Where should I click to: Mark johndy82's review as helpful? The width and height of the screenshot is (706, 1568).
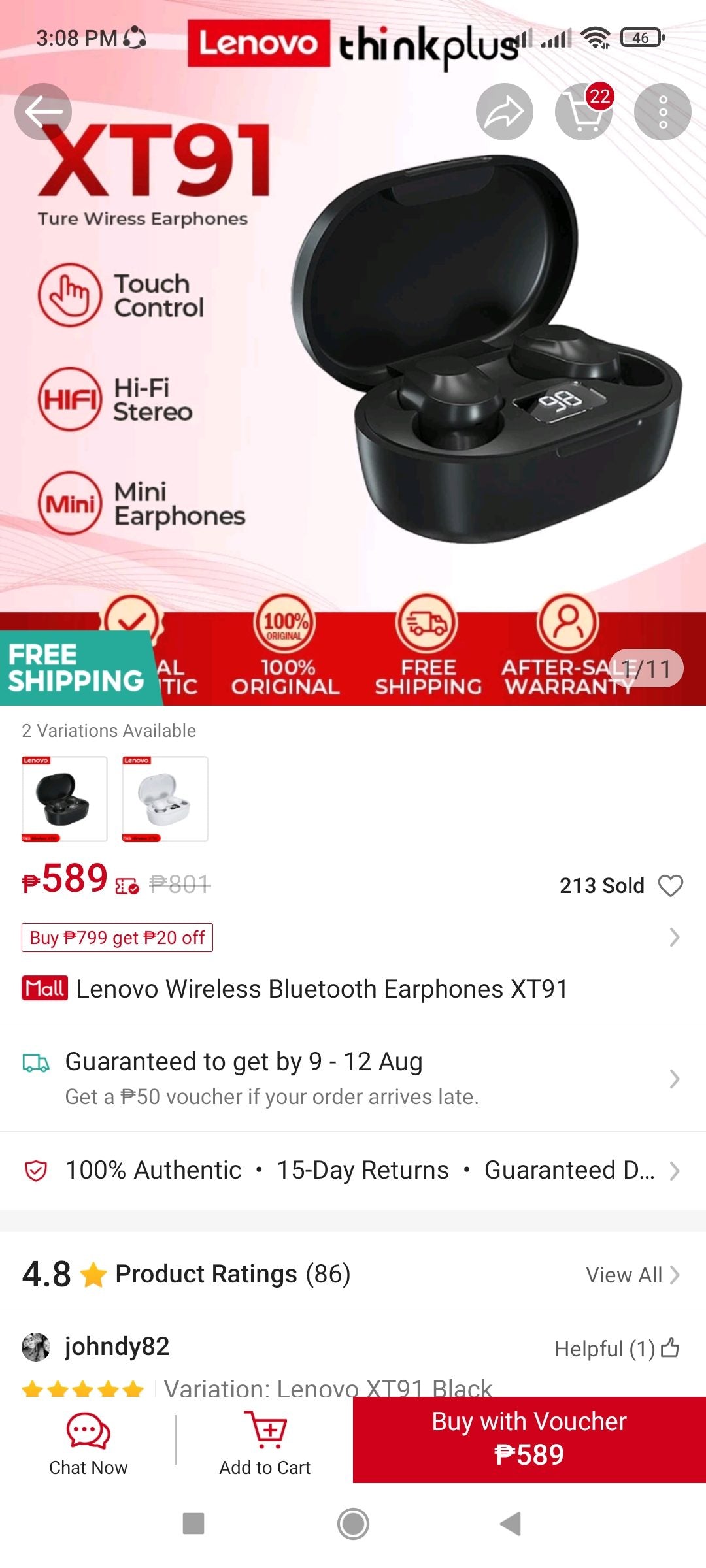tap(669, 1348)
